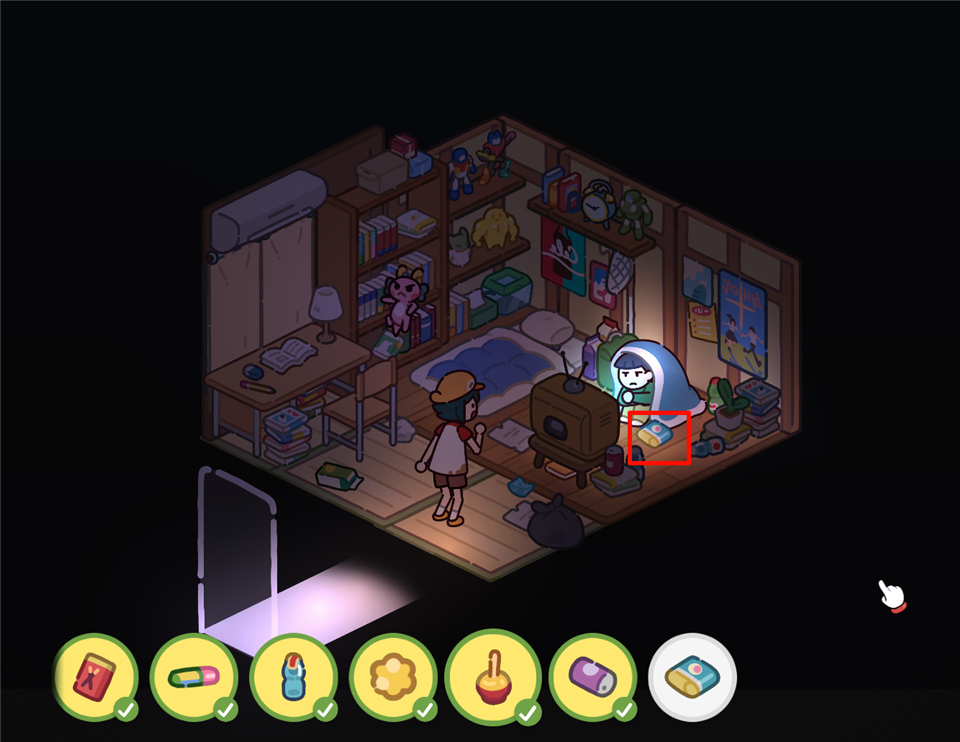Select the unfound yellow tin item slot
The height and width of the screenshot is (742, 960).
[x=693, y=677]
